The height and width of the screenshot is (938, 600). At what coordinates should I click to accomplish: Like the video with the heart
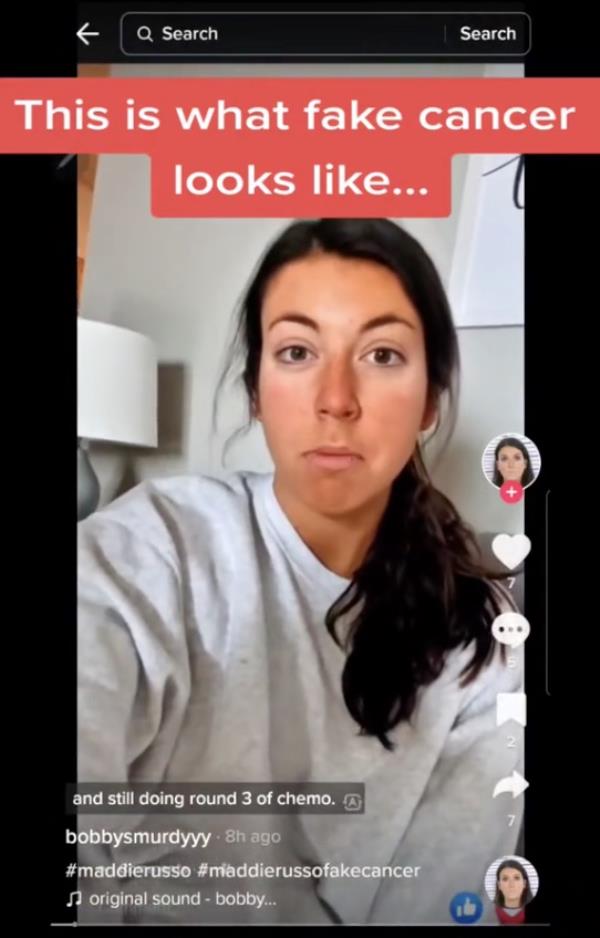[x=511, y=550]
